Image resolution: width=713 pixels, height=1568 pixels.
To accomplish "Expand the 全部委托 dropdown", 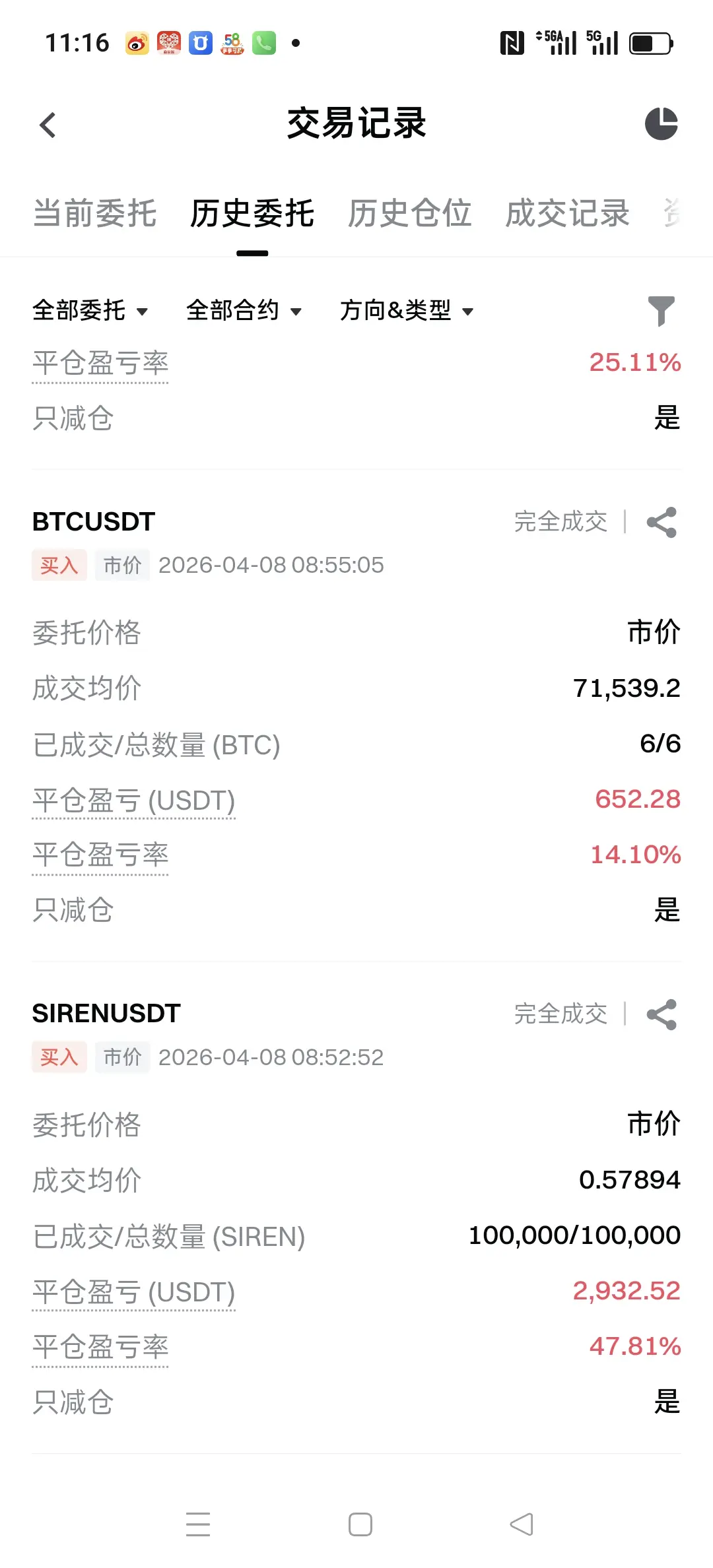I will pyautogui.click(x=90, y=310).
